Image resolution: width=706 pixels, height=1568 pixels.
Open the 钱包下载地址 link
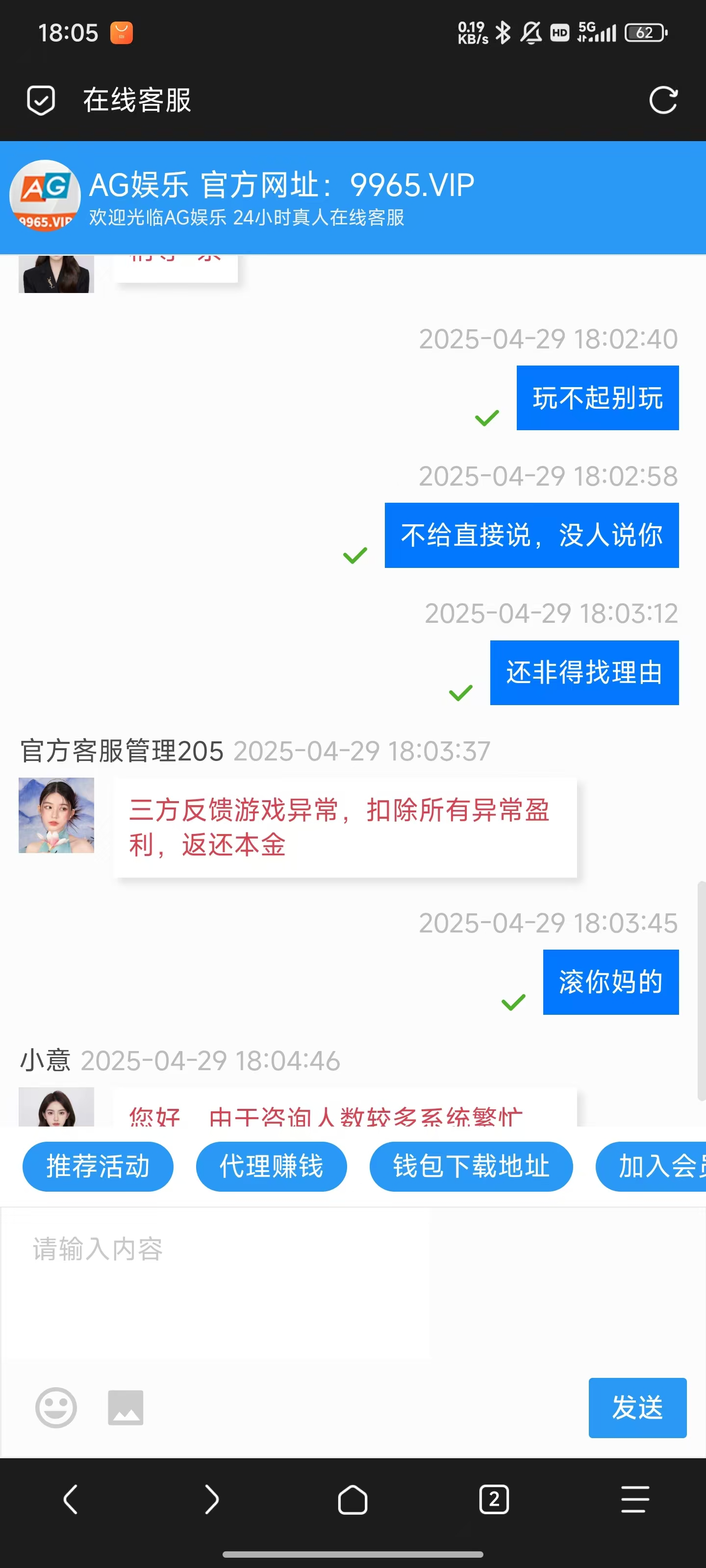(470, 1166)
